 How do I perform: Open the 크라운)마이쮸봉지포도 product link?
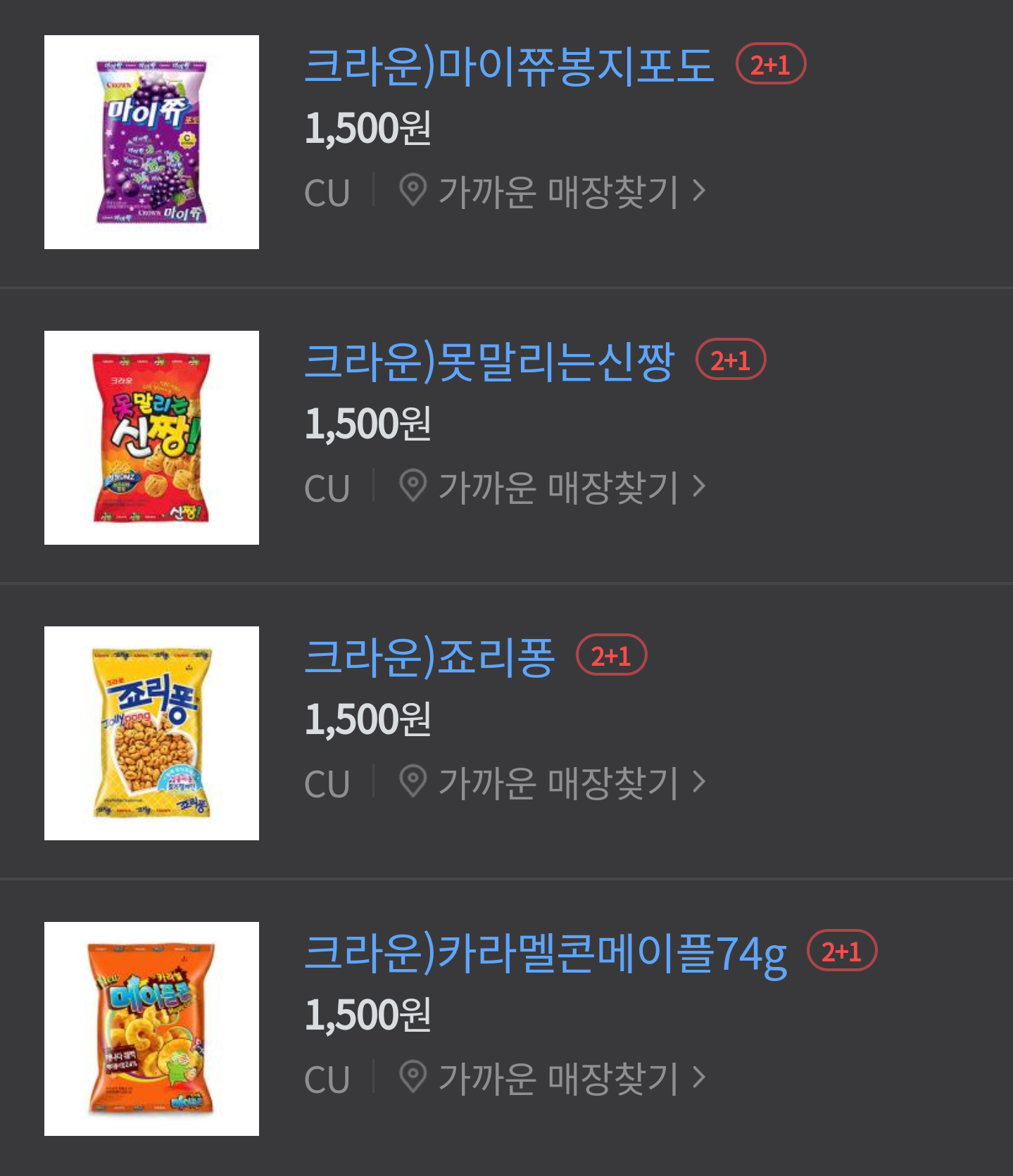click(508, 65)
